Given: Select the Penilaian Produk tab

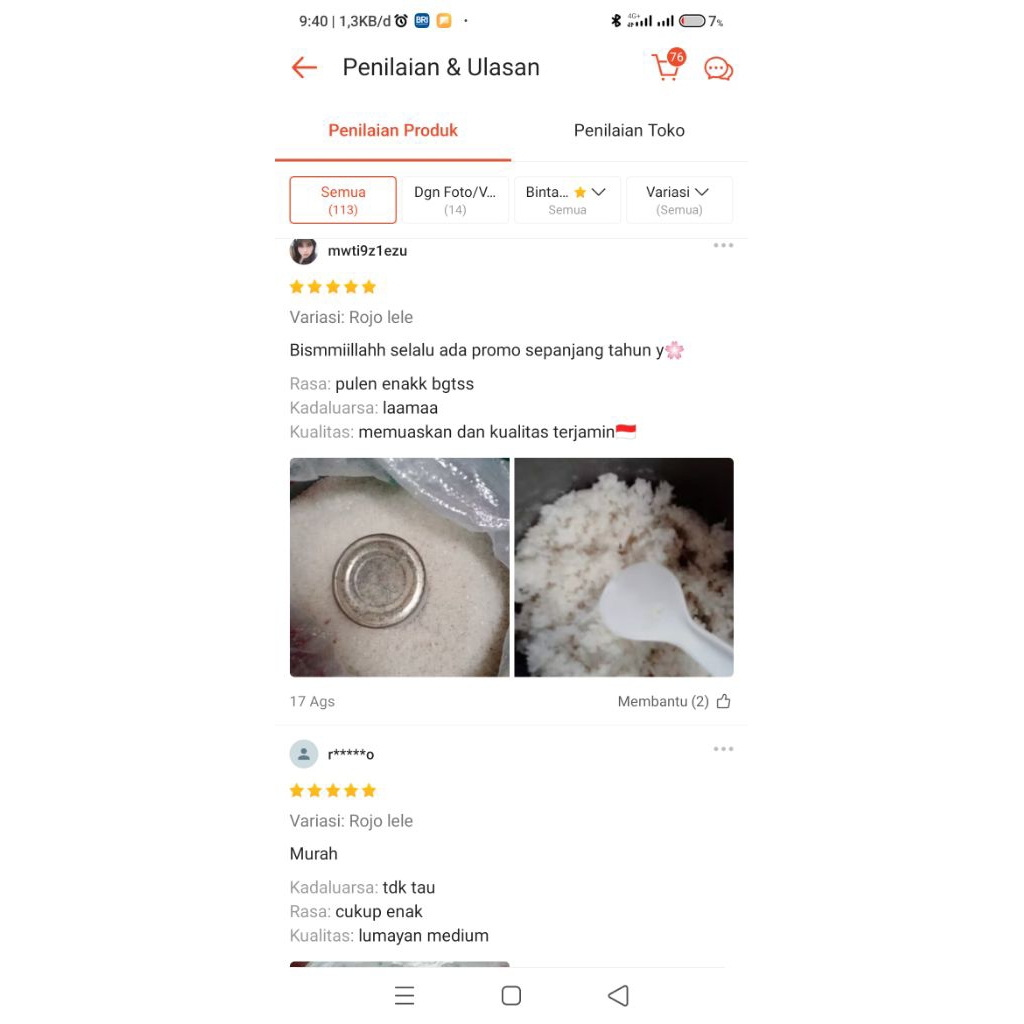Looking at the screenshot, I should (393, 130).
